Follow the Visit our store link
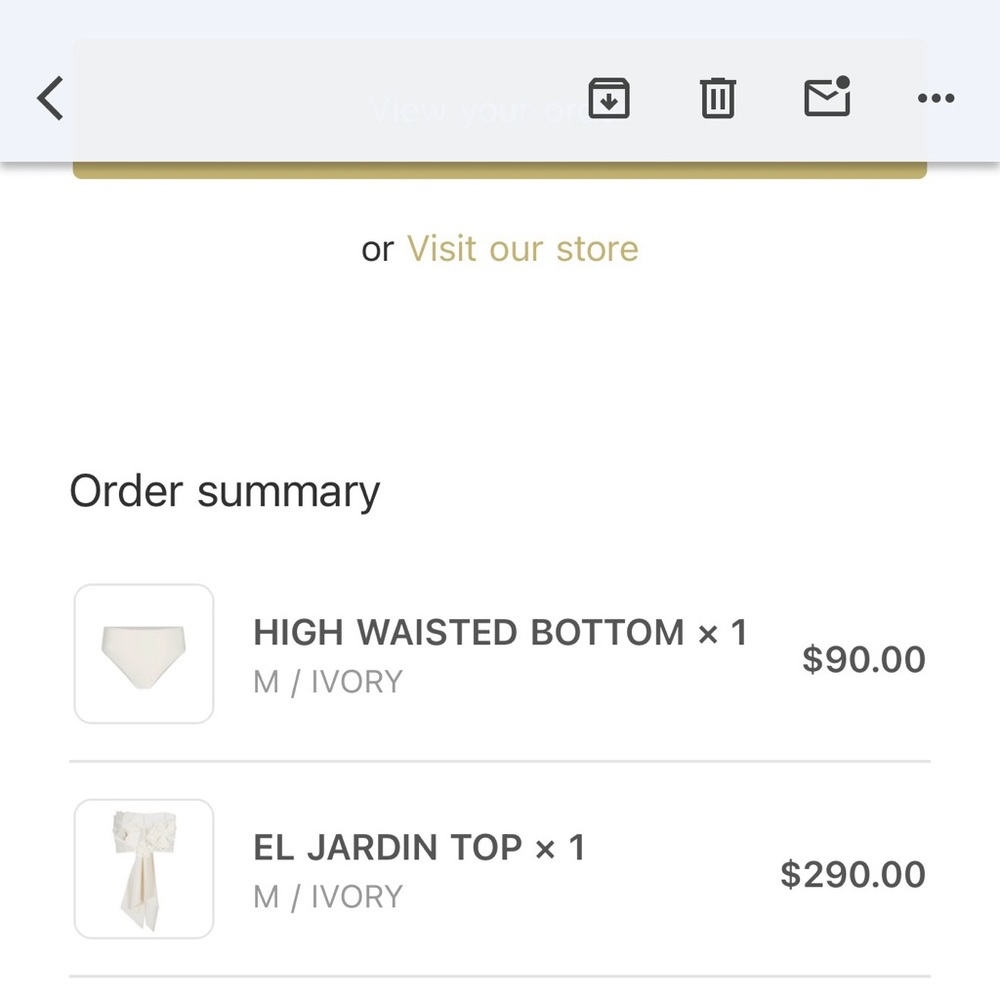This screenshot has height=1000, width=1000. click(522, 248)
